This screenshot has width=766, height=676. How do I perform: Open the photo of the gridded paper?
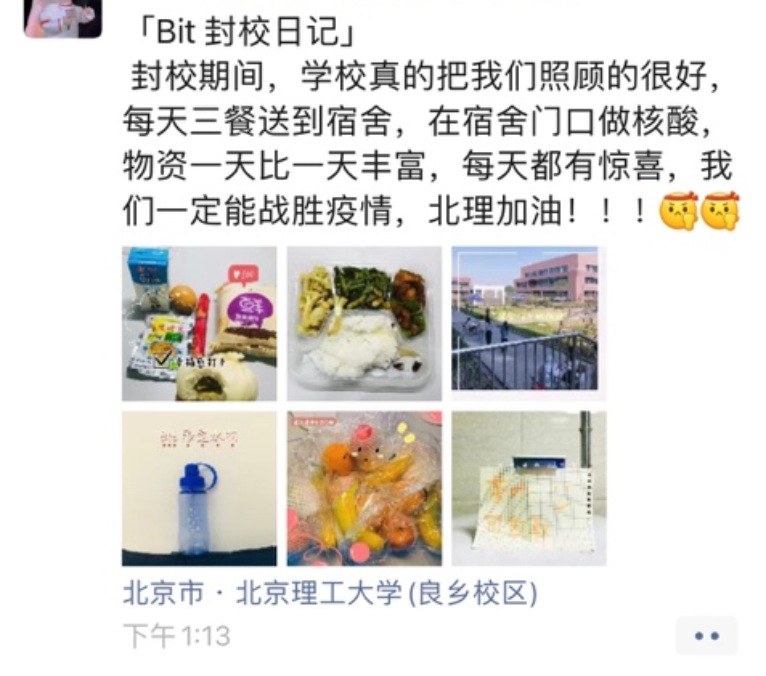tap(528, 488)
